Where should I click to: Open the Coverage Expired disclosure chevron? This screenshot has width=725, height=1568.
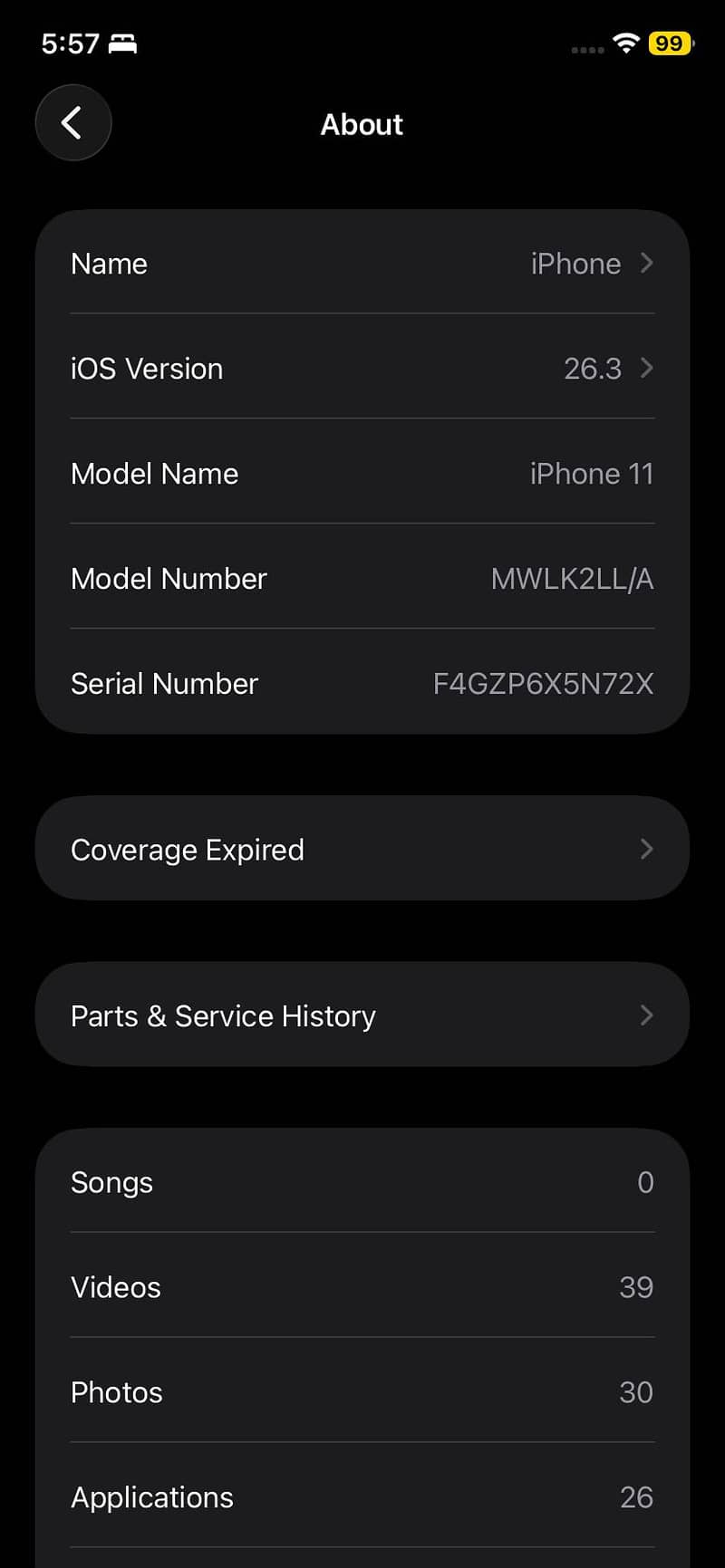tap(646, 849)
